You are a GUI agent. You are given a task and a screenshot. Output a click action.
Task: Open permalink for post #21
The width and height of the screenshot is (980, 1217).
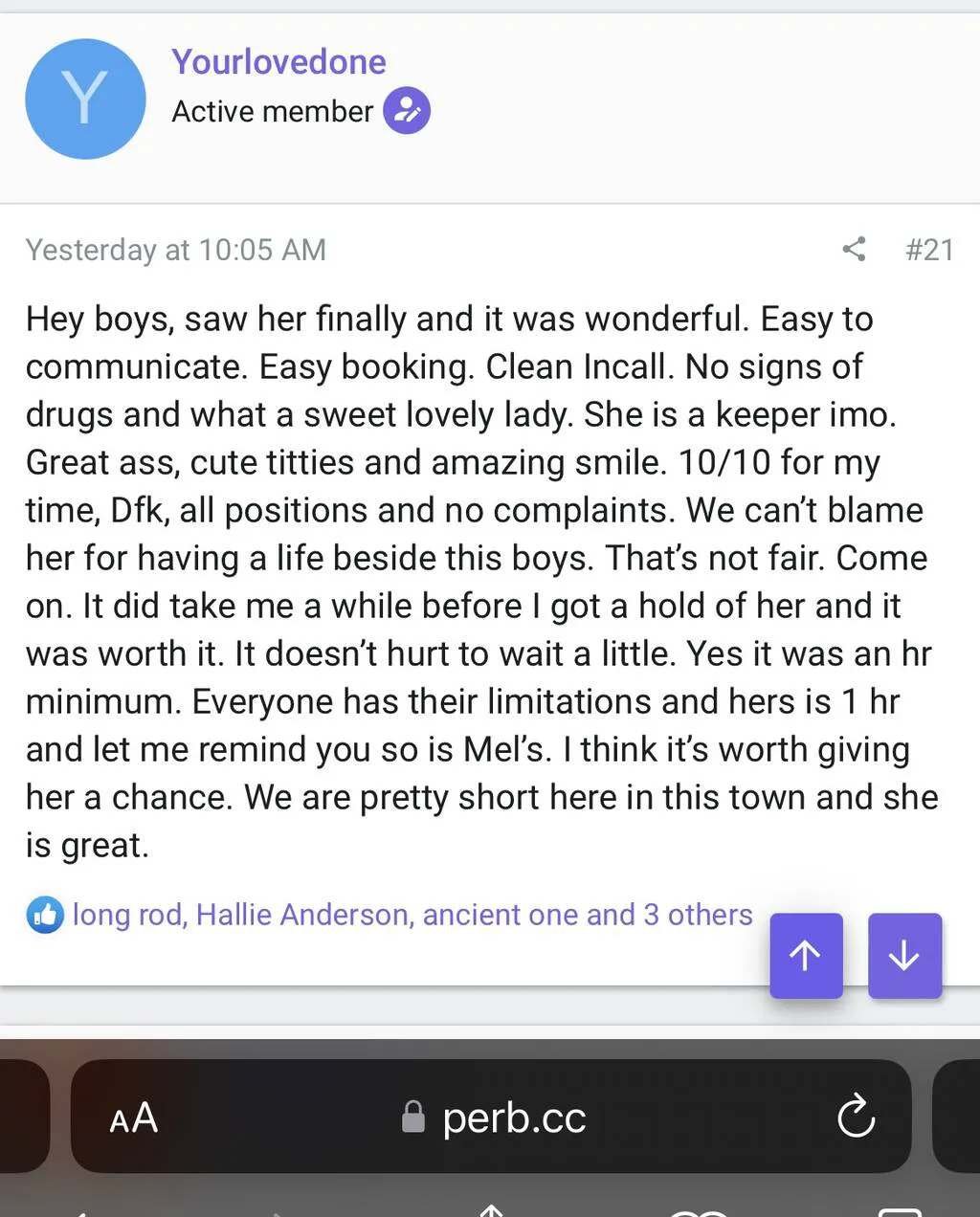(928, 250)
